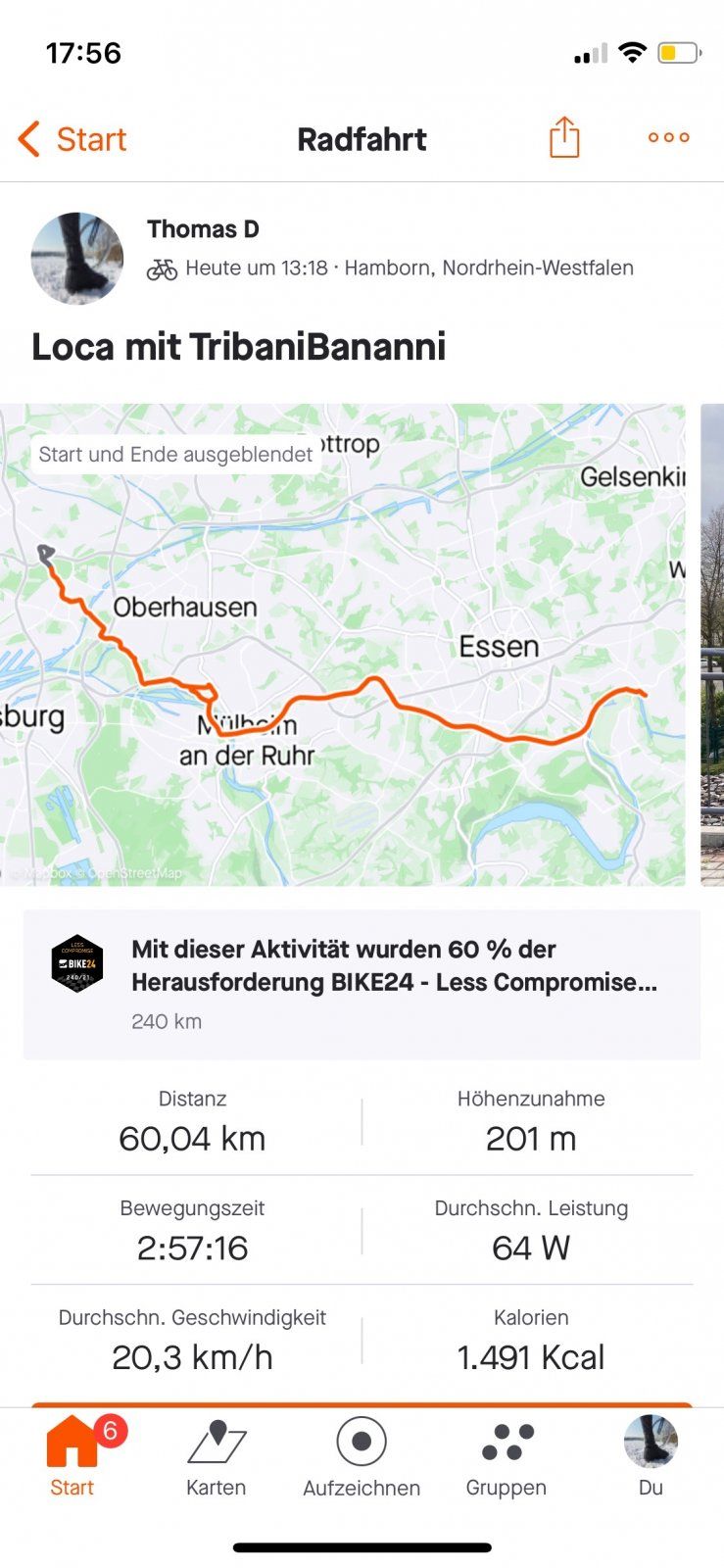Open the Aufzeichnen record tab
The width and height of the screenshot is (724, 1568).
(362, 1456)
